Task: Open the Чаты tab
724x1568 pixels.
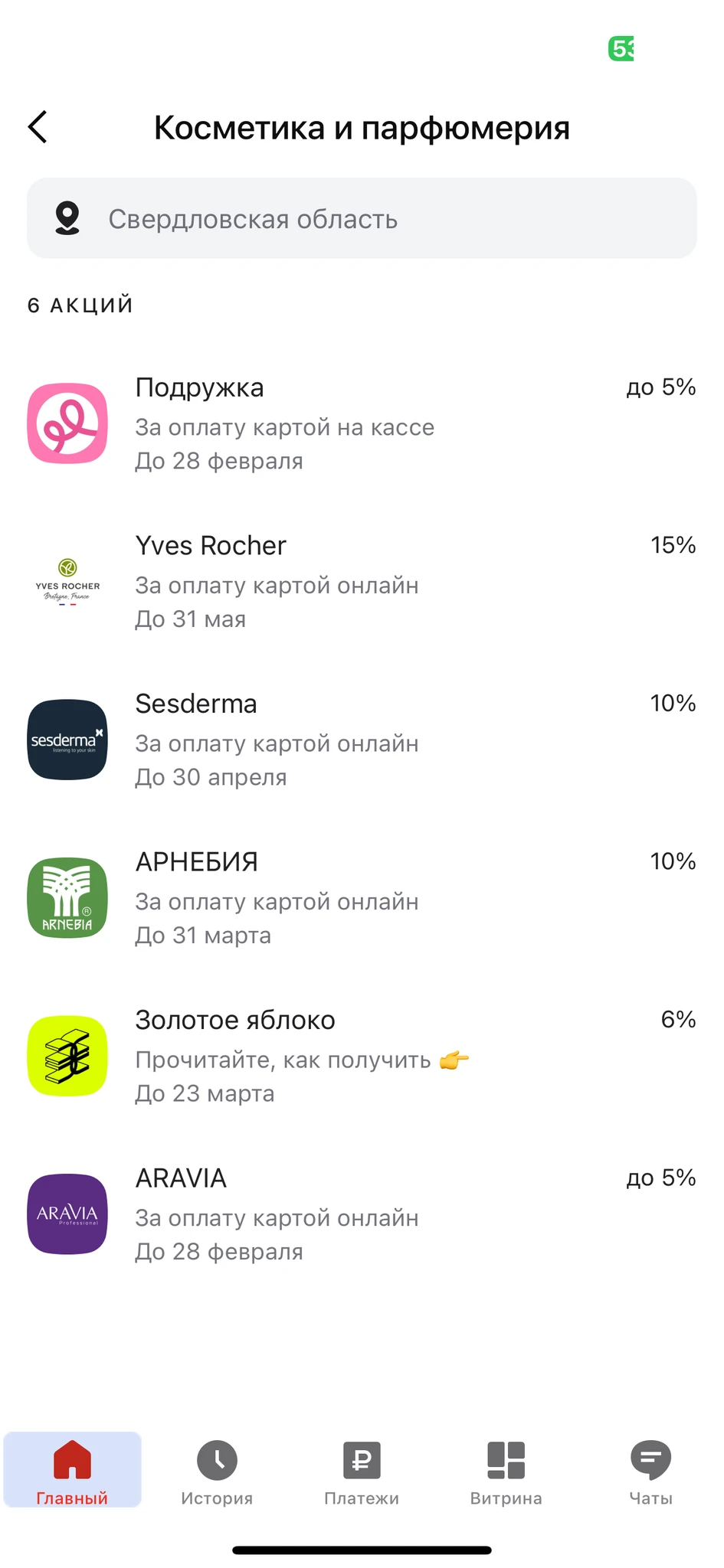Action: [650, 1472]
